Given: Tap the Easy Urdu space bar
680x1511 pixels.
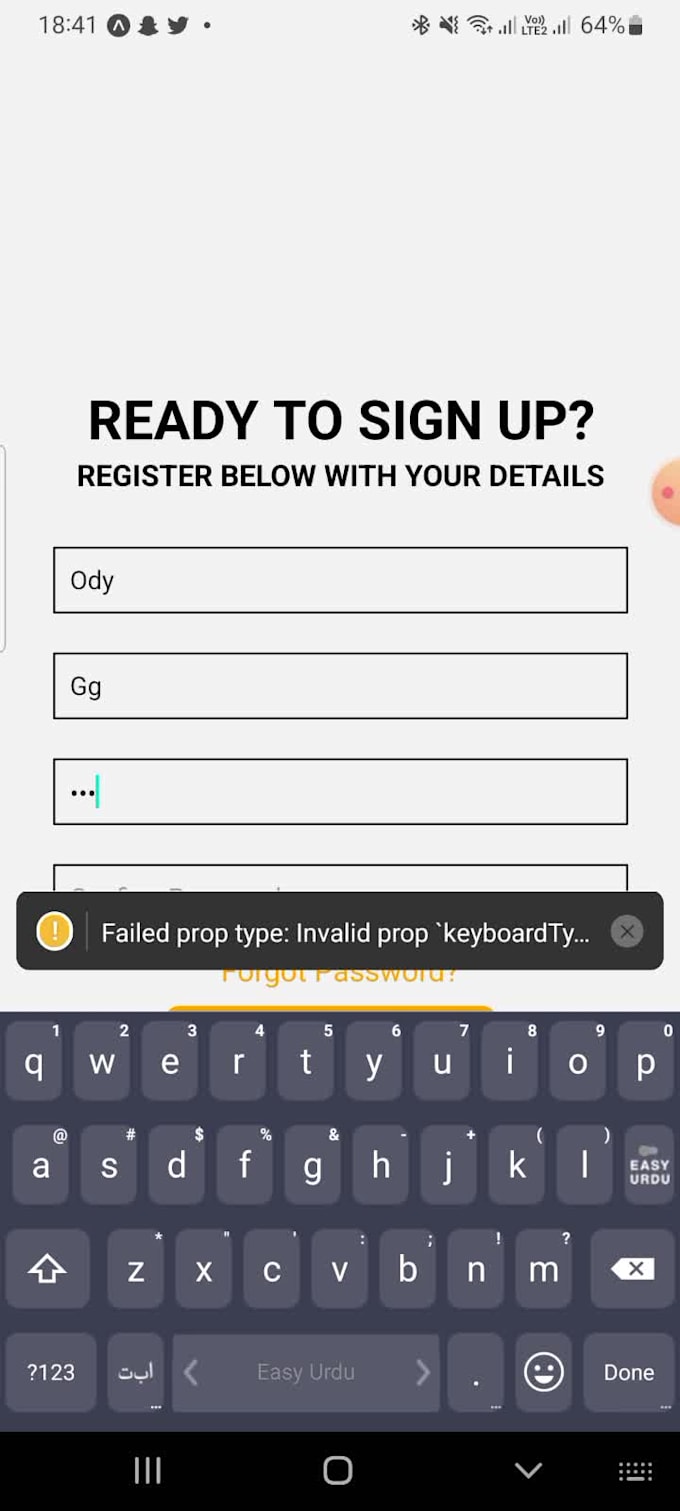Looking at the screenshot, I should pos(306,1372).
